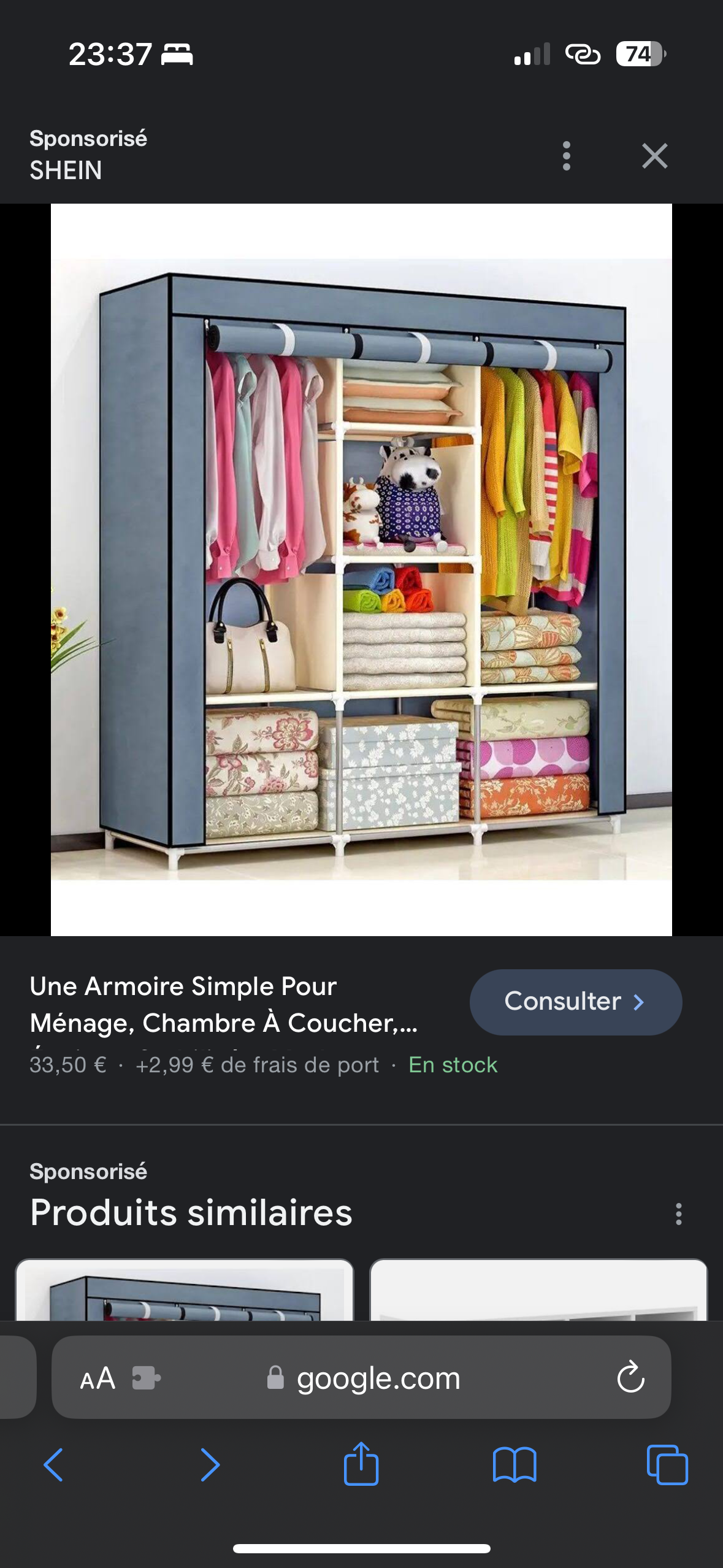Open the wardrobe product image

click(x=361, y=569)
